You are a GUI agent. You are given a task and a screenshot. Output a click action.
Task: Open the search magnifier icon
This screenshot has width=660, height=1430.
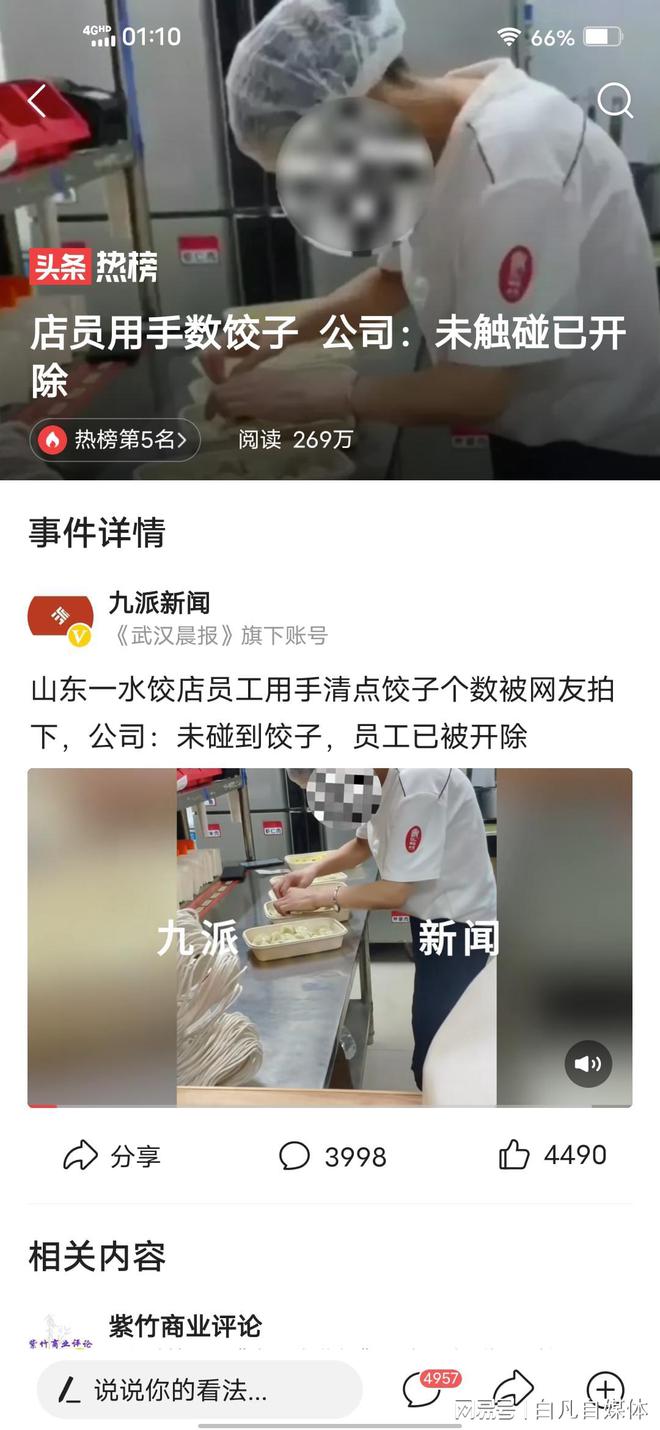[x=614, y=100]
